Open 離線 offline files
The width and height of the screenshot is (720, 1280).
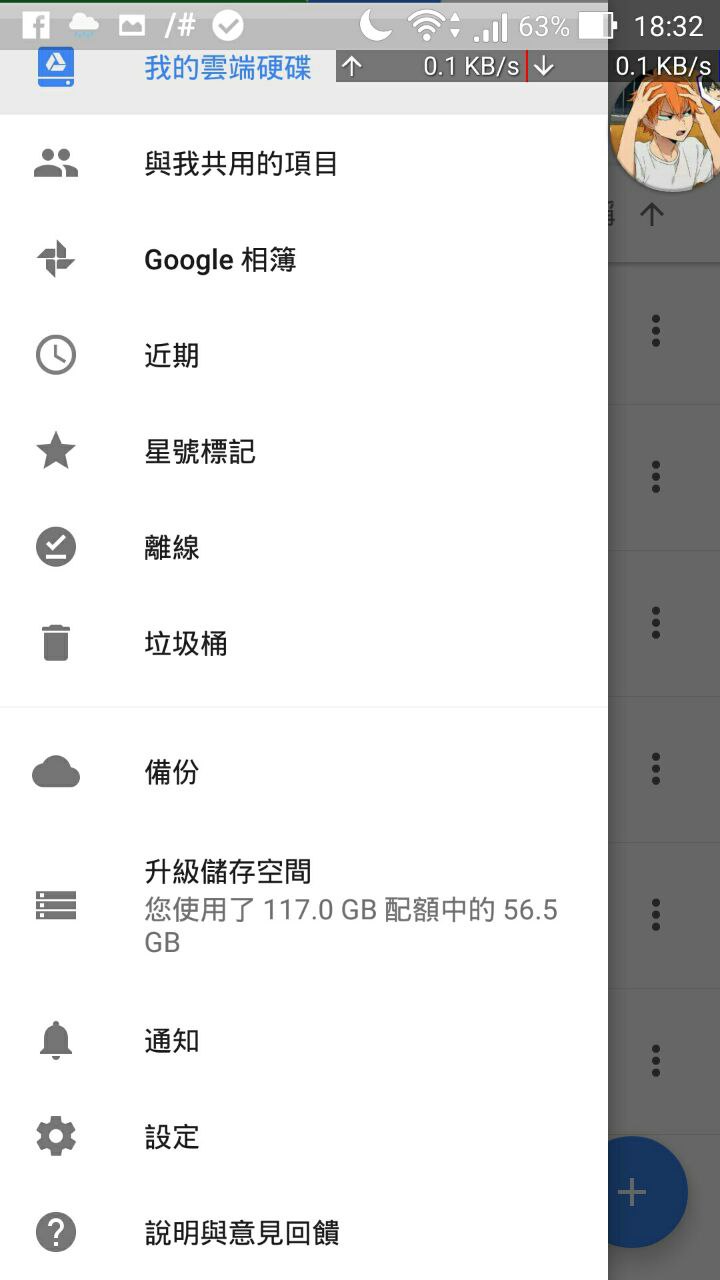tap(172, 548)
